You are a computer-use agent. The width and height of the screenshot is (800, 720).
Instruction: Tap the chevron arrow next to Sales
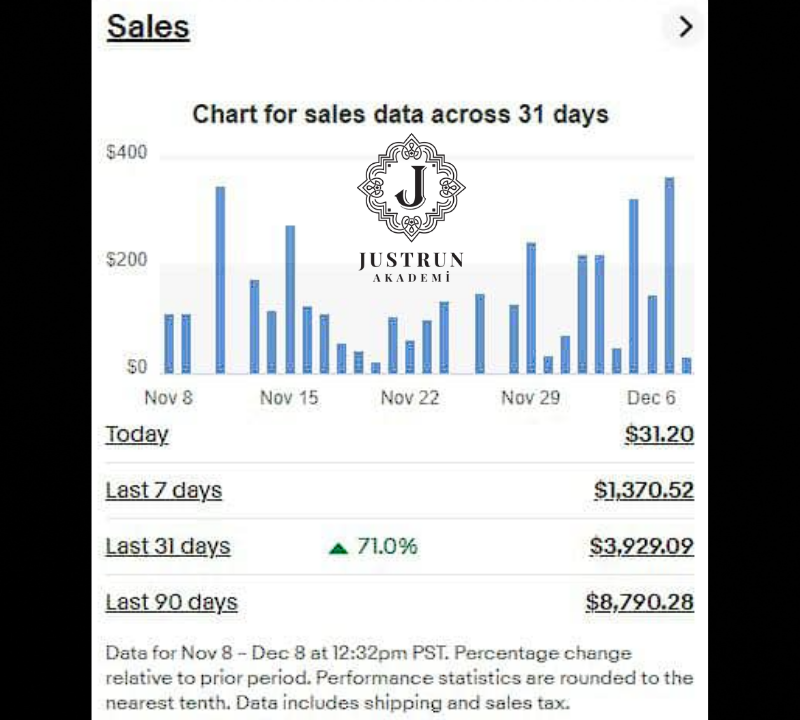tap(685, 27)
